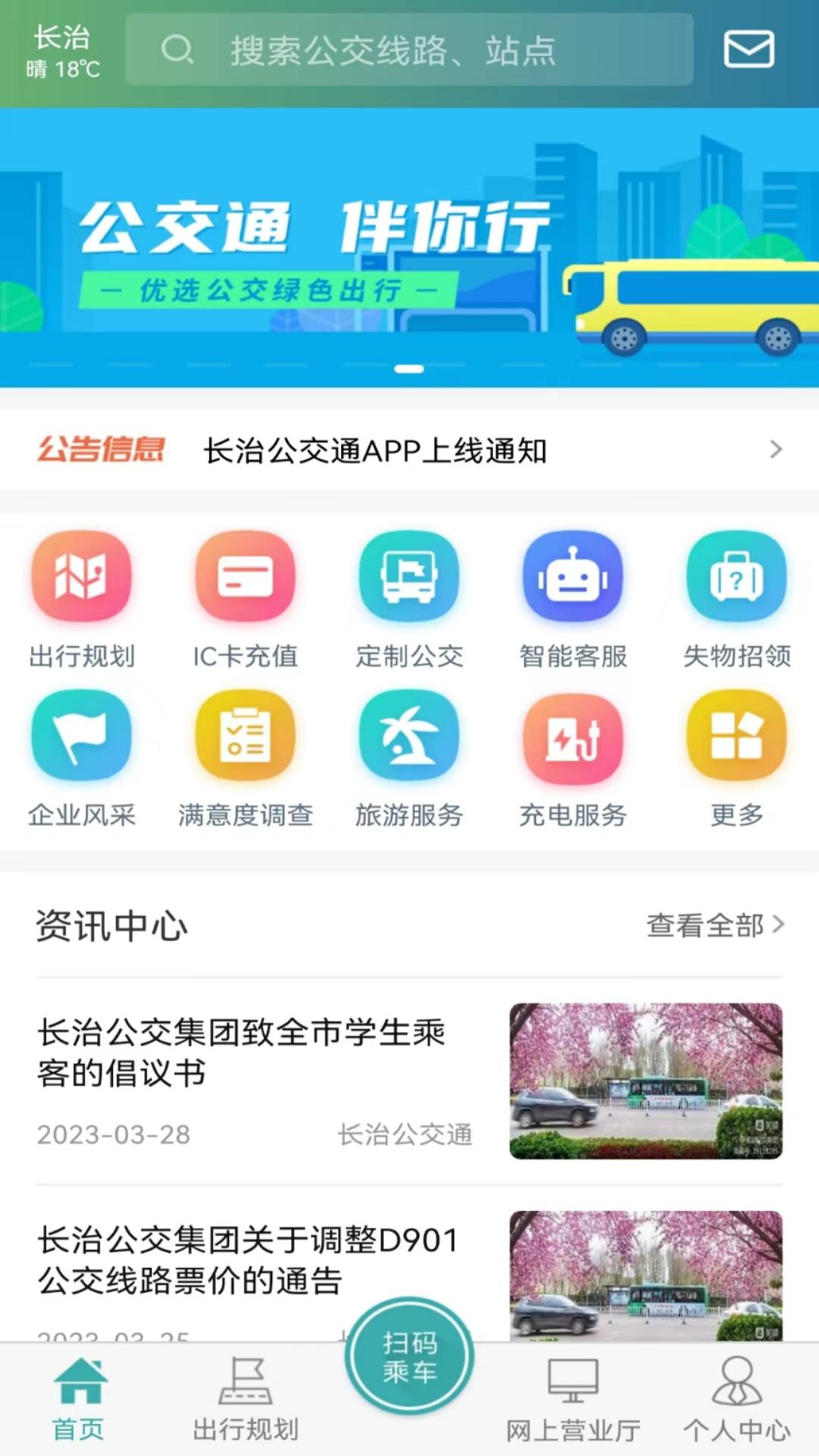Open the message envelope icon
This screenshot has width=819, height=1456.
748,50
